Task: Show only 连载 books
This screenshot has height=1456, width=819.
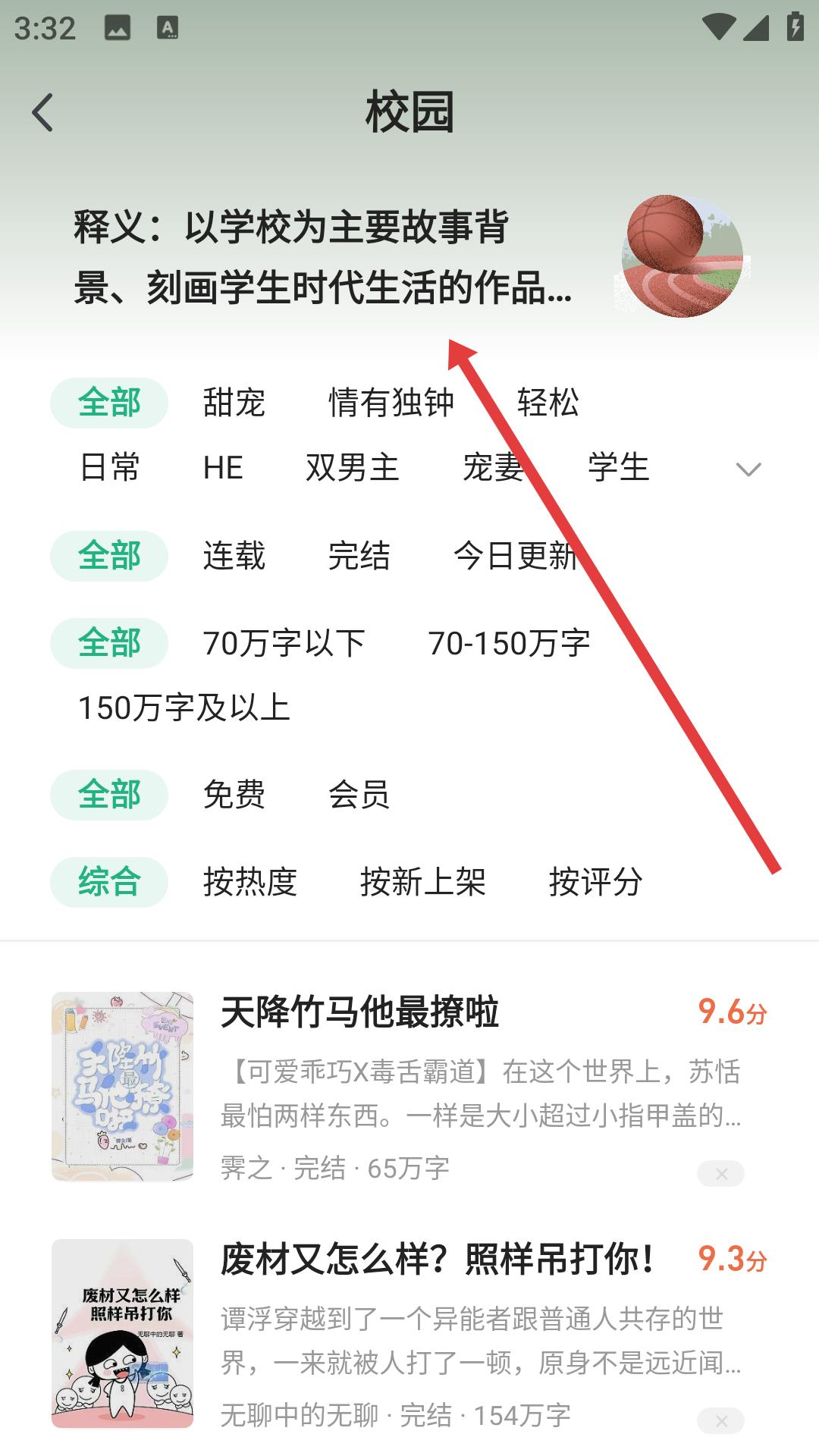Action: (234, 556)
